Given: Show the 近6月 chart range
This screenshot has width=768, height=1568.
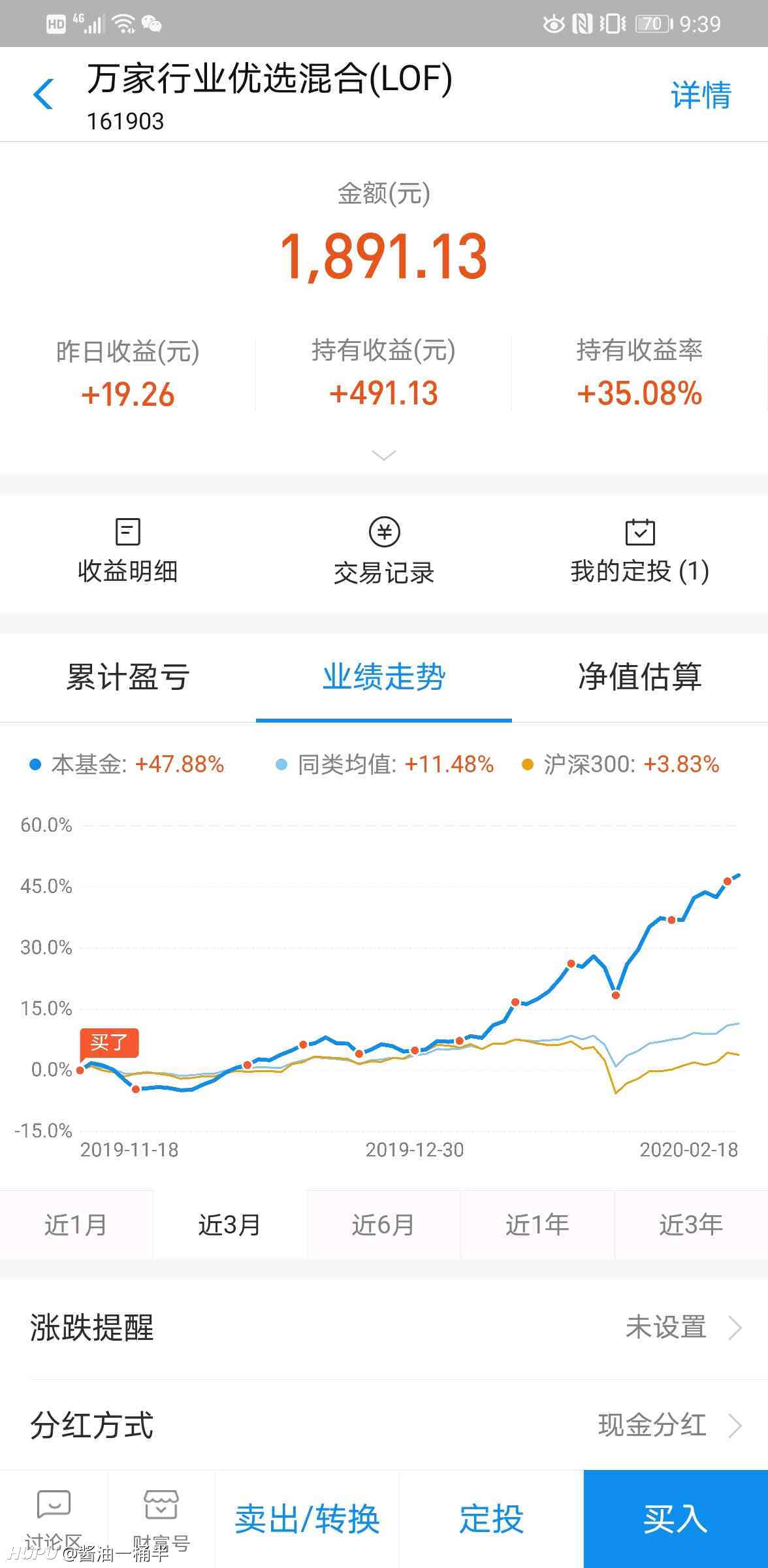Looking at the screenshot, I should click(x=383, y=1224).
